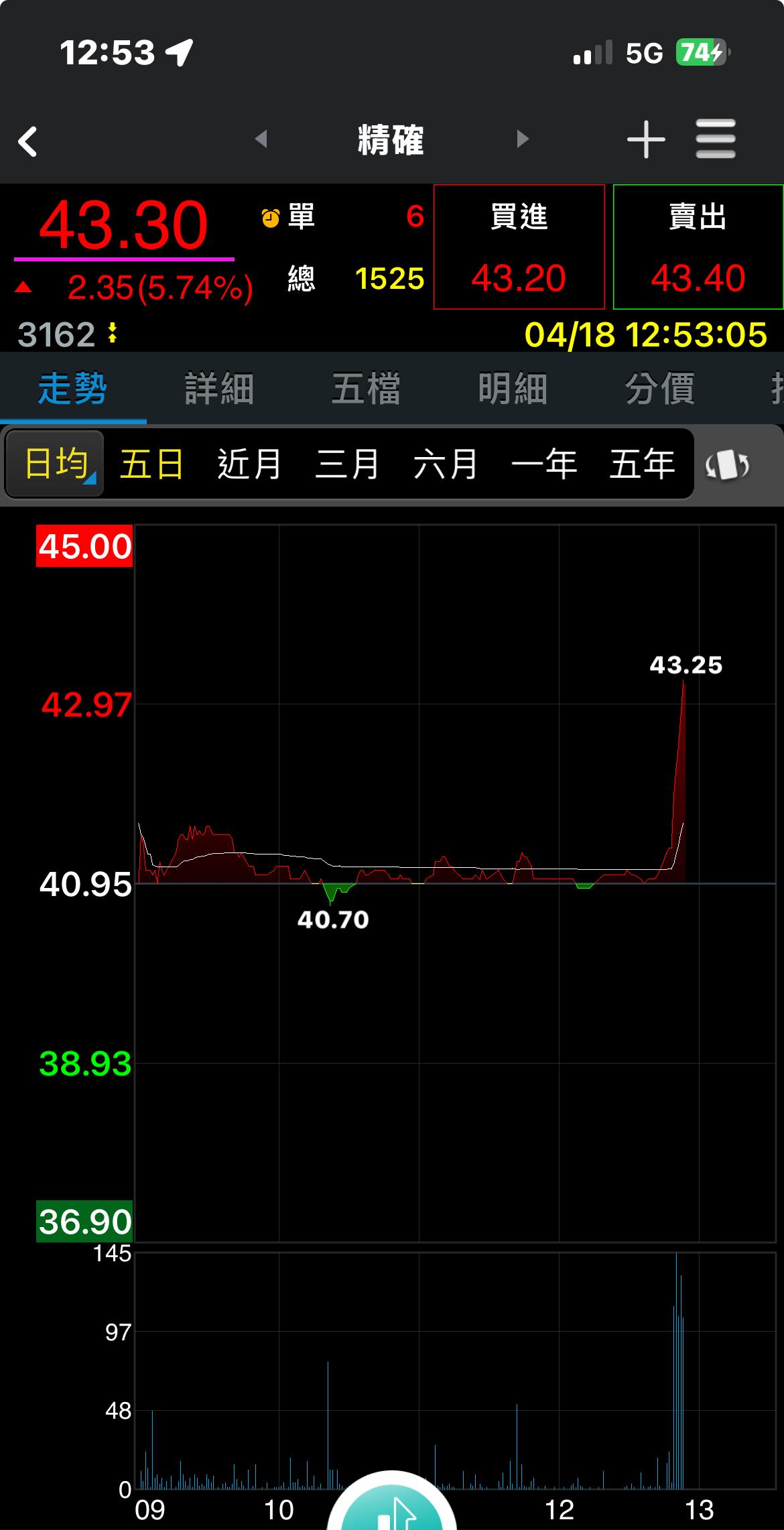Switch to the next stock with right arrow
The height and width of the screenshot is (1530, 784).
click(523, 139)
